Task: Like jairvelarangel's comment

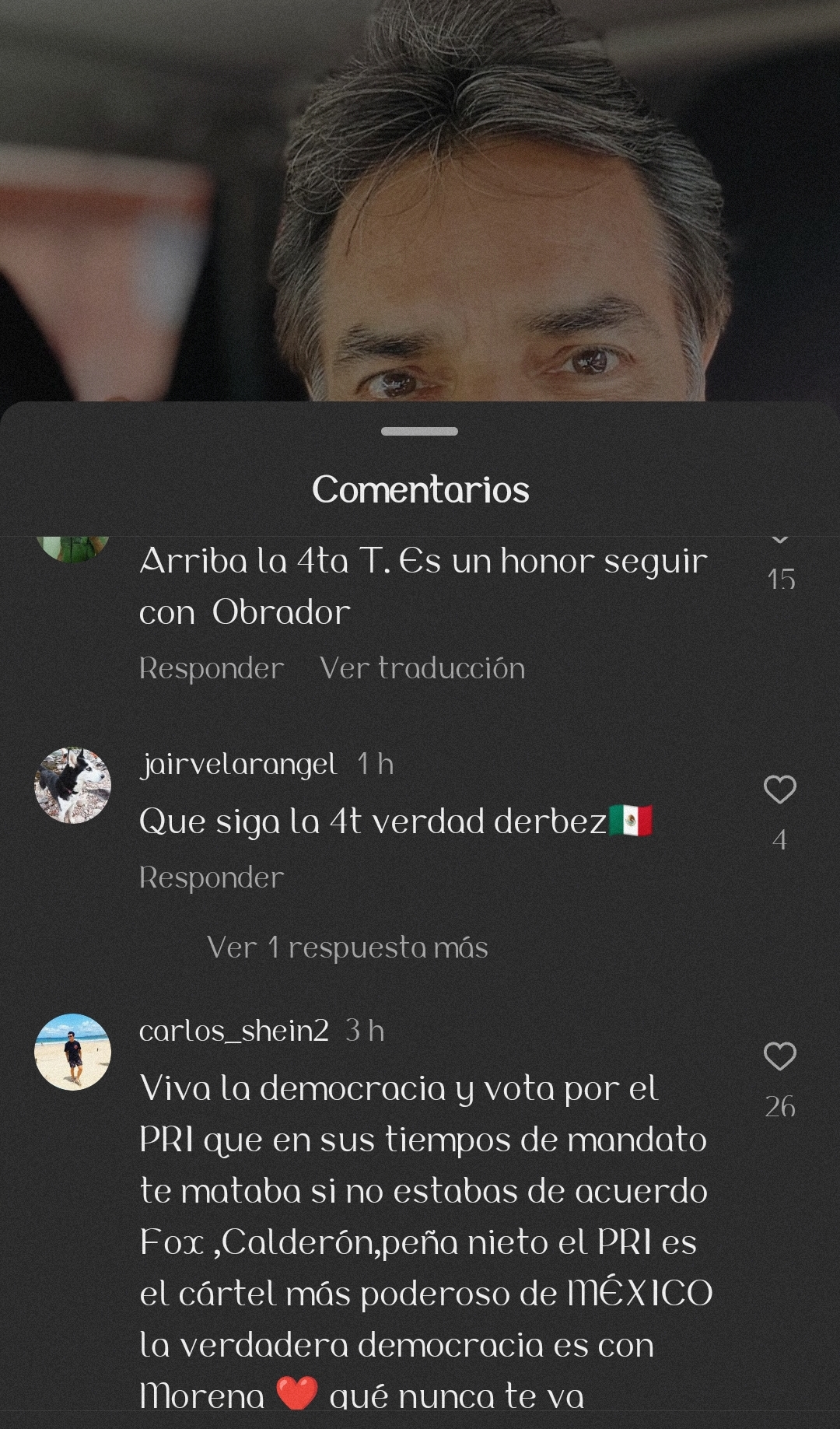Action: 779,790
